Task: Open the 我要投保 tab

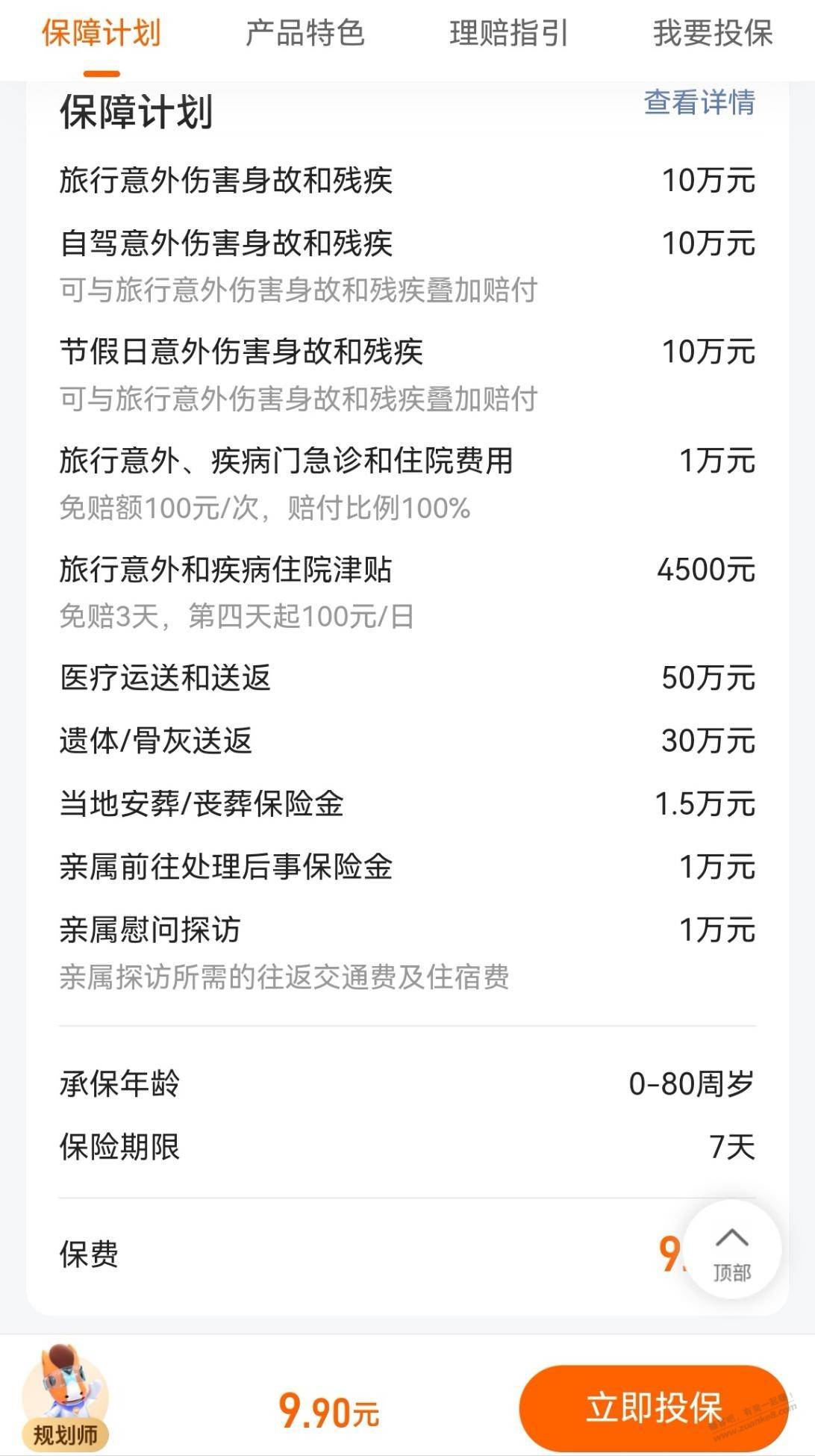Action: click(x=713, y=34)
